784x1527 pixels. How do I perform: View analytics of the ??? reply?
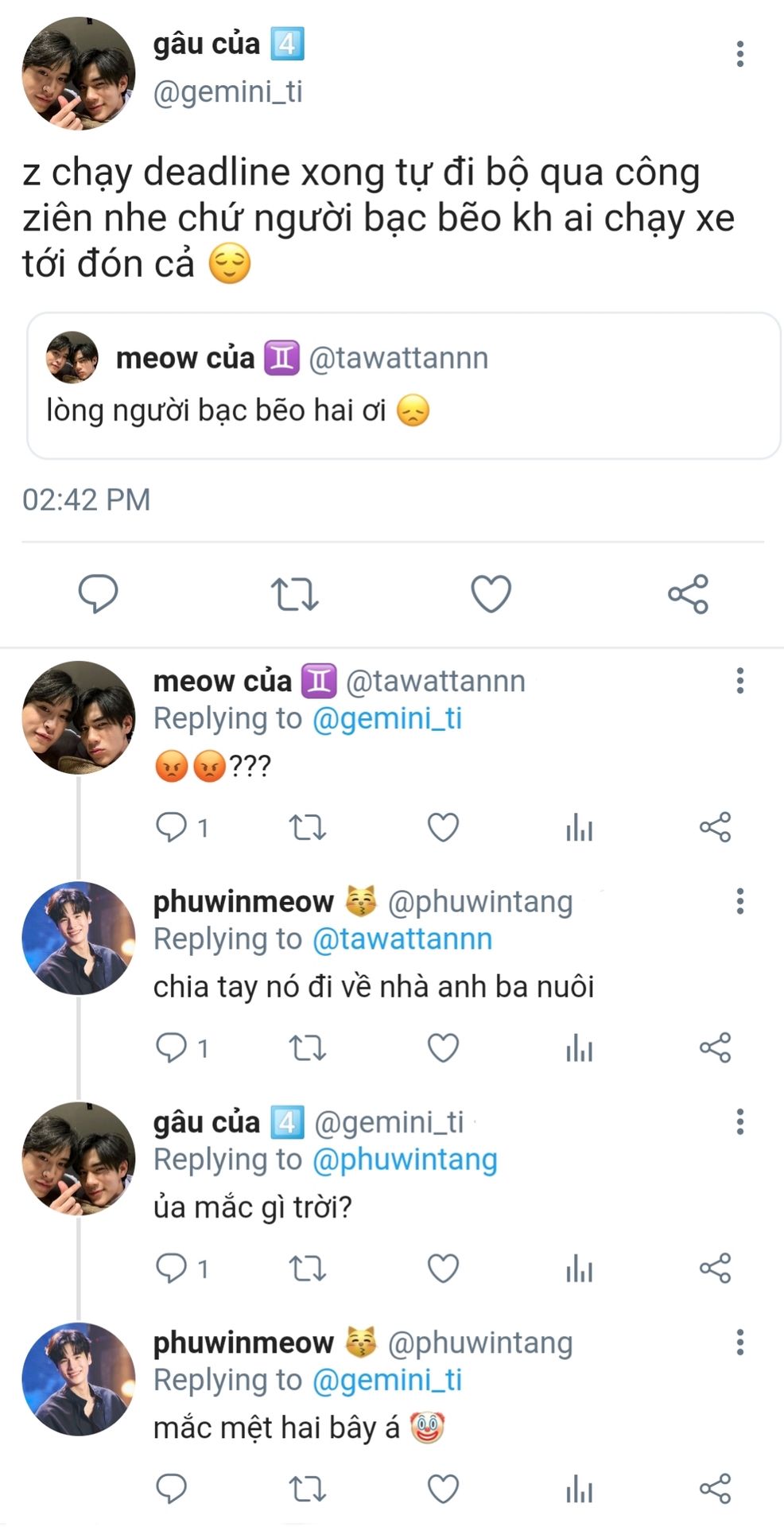[579, 827]
